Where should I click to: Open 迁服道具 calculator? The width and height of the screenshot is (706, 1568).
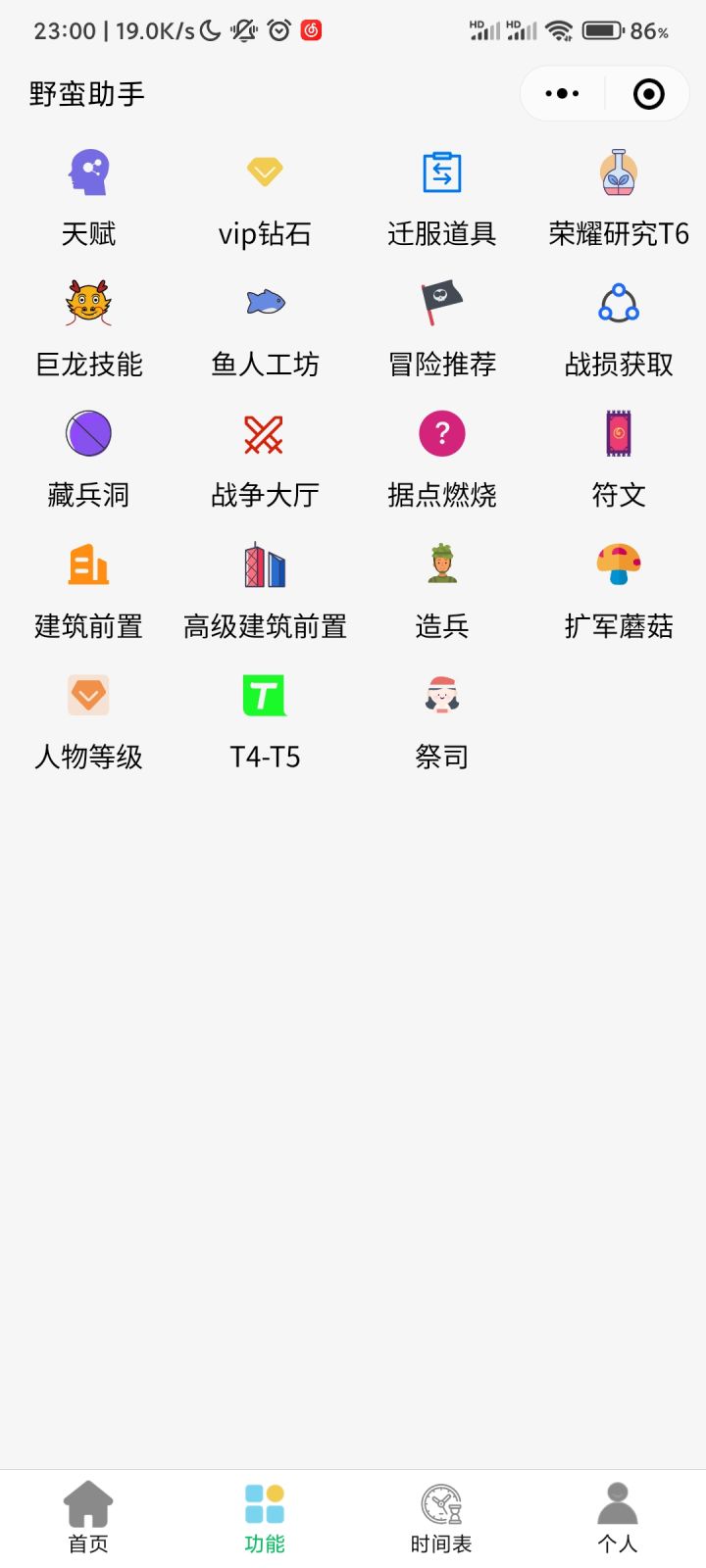point(441,196)
